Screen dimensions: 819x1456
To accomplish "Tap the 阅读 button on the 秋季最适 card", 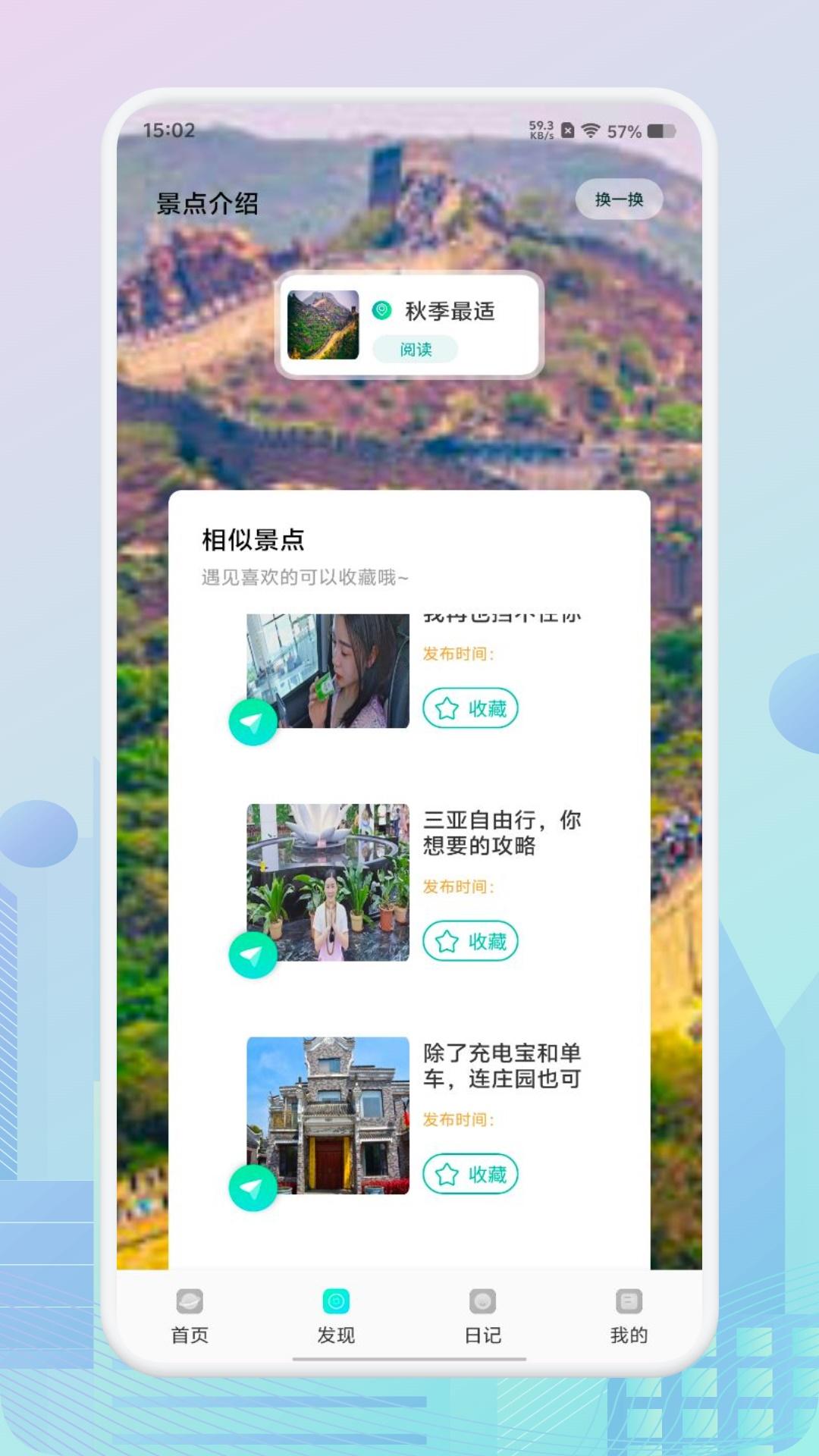I will click(416, 349).
